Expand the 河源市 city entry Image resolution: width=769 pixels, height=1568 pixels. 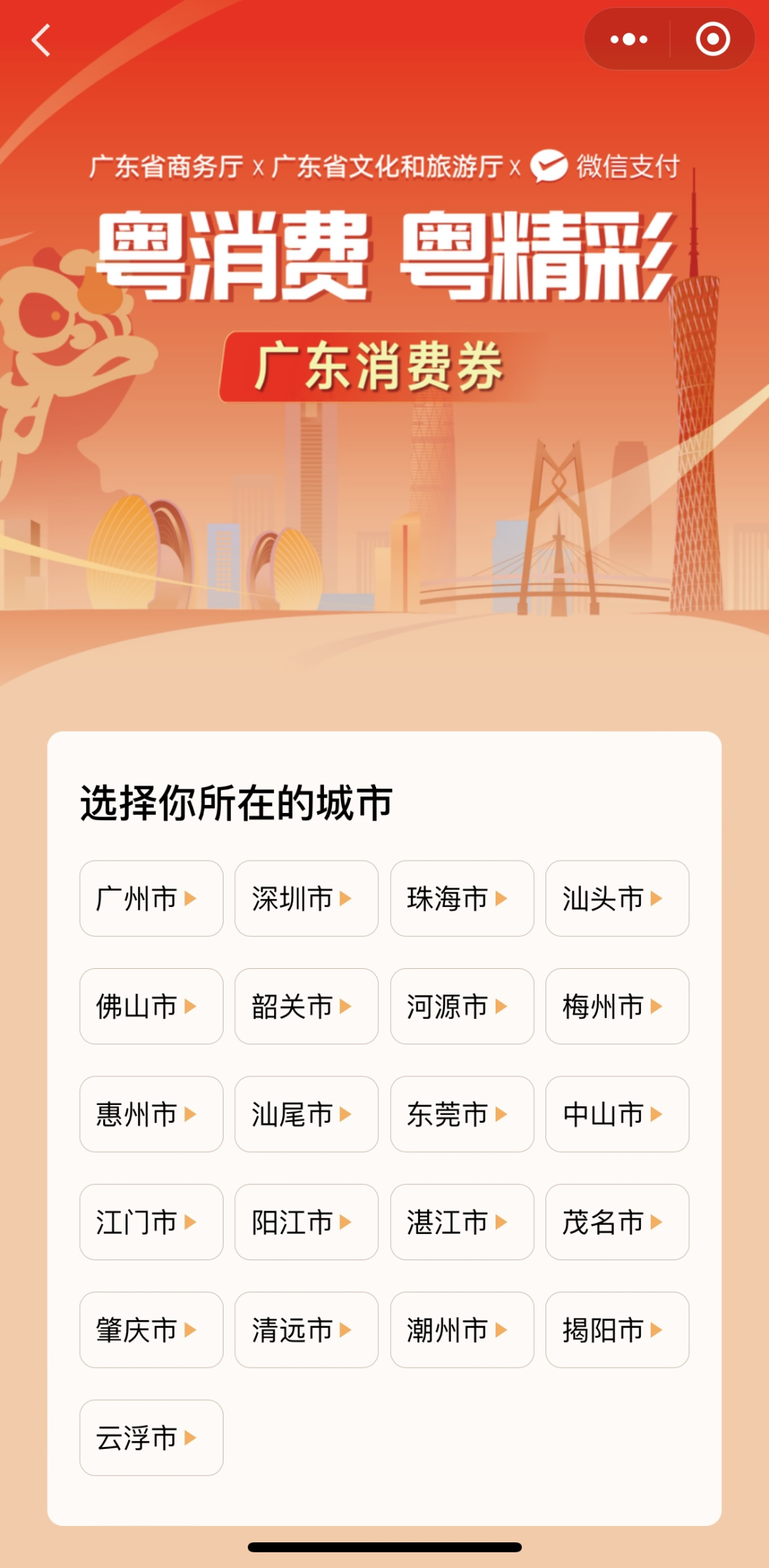point(461,1007)
